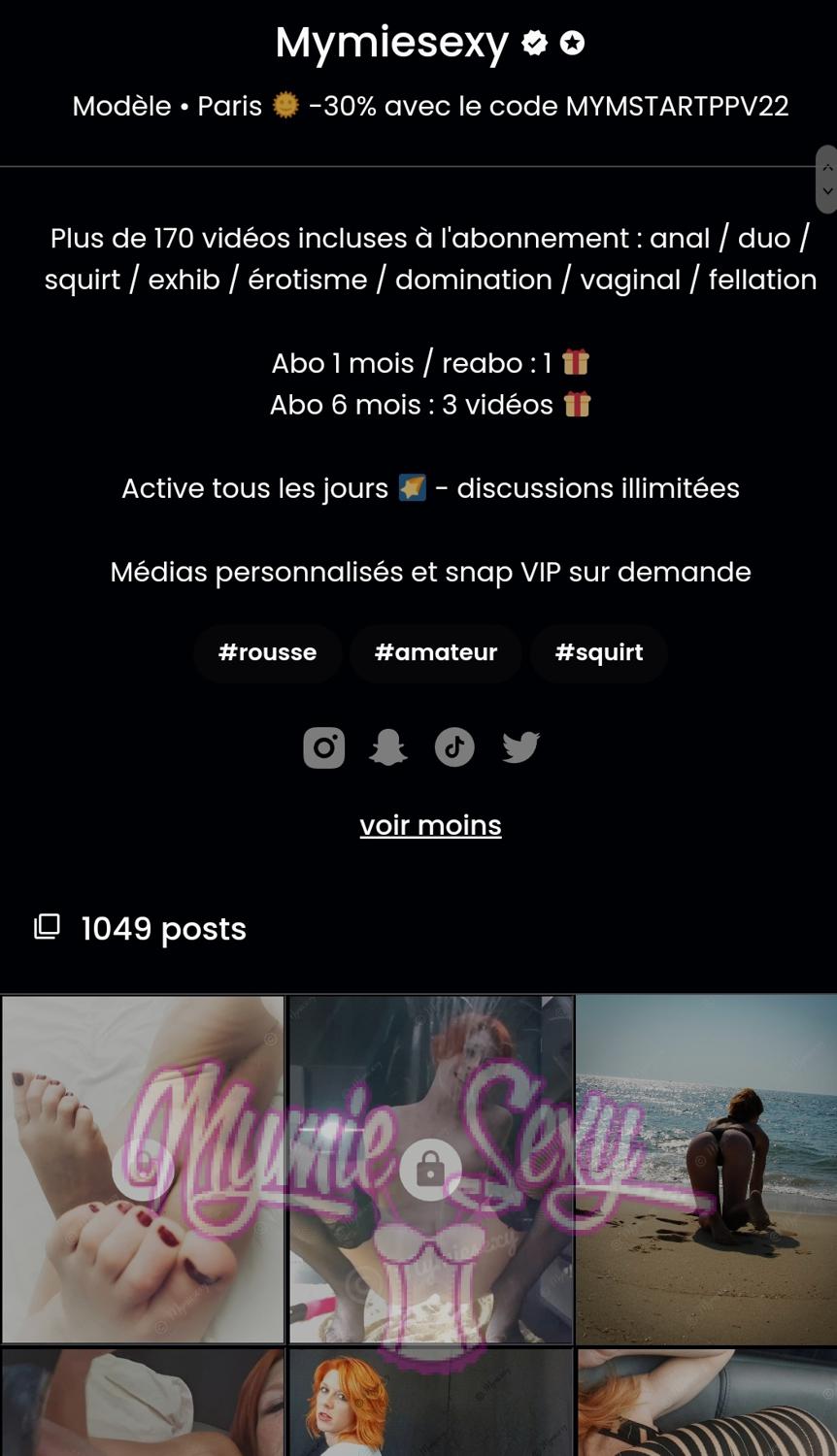Open the Instagram profile link
This screenshot has height=1456, width=837.
click(x=324, y=748)
